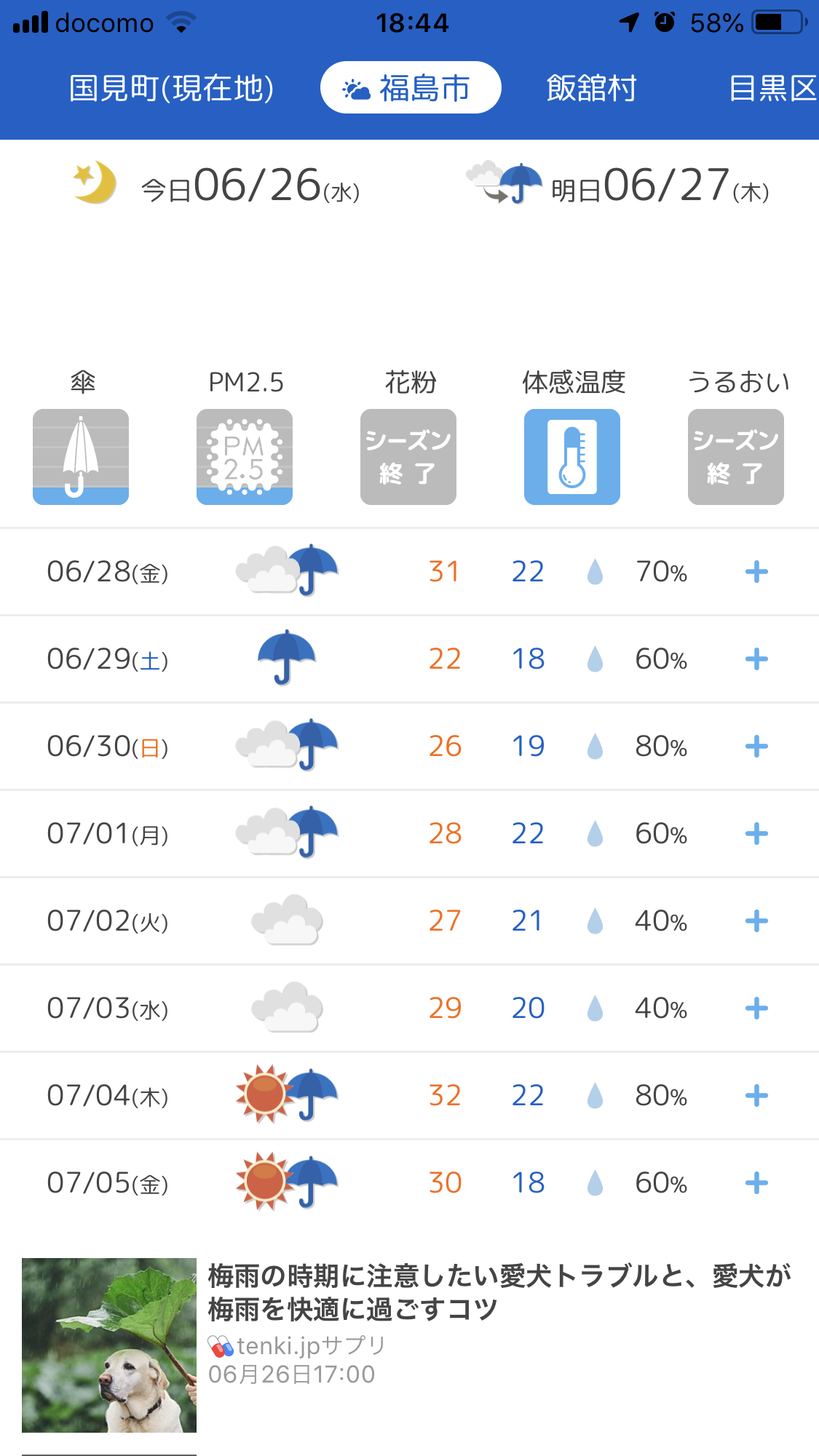Viewport: 819px width, 1456px height.
Task: View tomorrow's 06/27(木) forecast
Action: tap(619, 186)
